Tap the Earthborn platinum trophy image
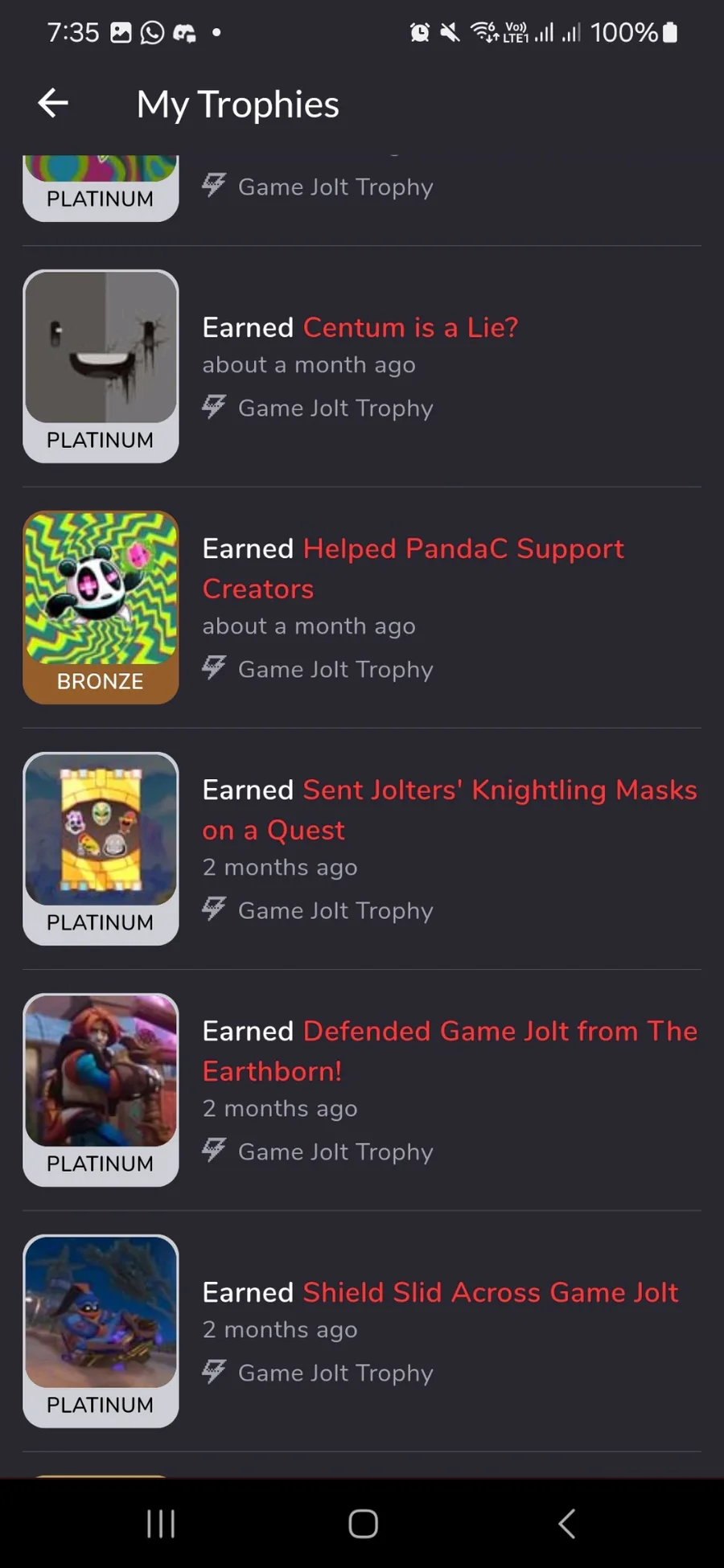Screen dimensions: 724x1568 (x=101, y=1090)
